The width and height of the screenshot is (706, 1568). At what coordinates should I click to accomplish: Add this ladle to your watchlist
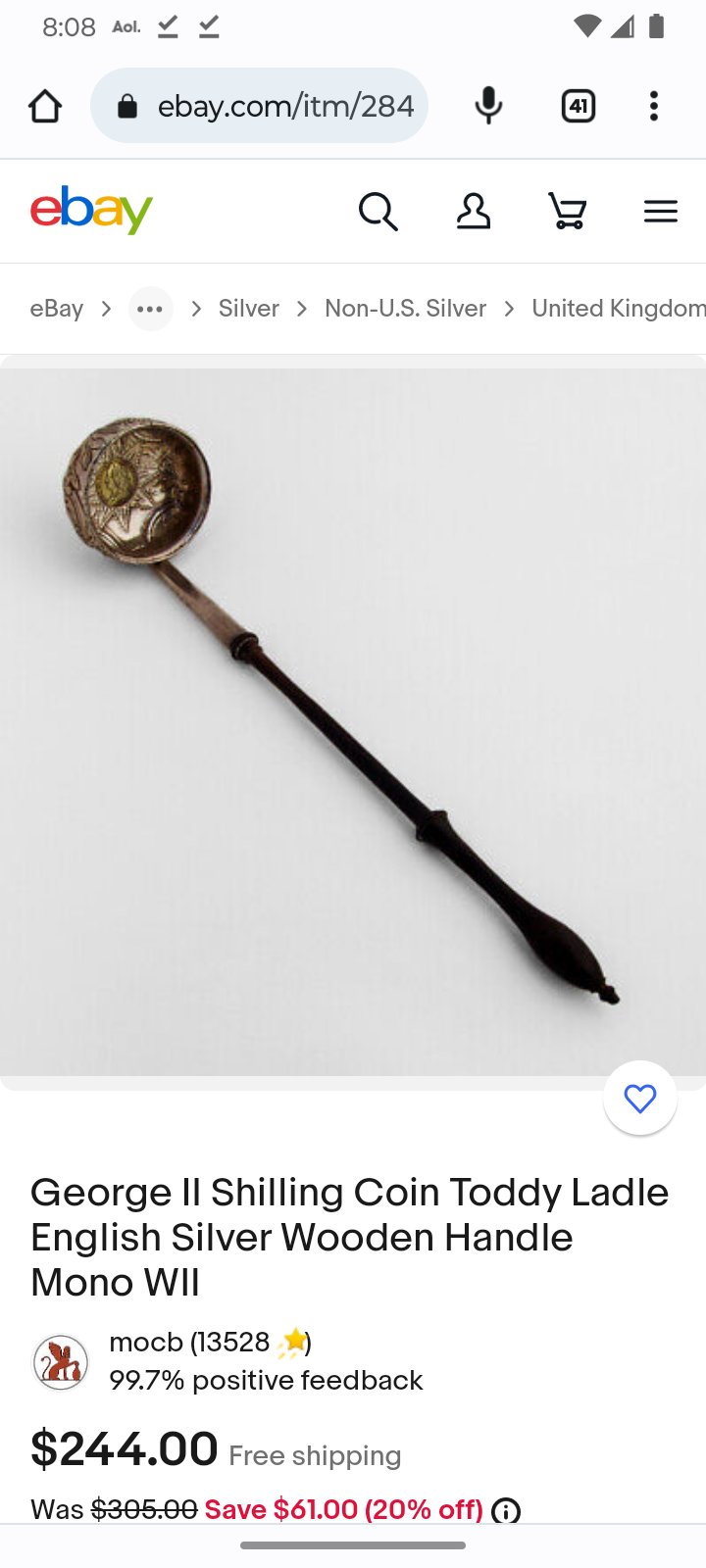(640, 1099)
